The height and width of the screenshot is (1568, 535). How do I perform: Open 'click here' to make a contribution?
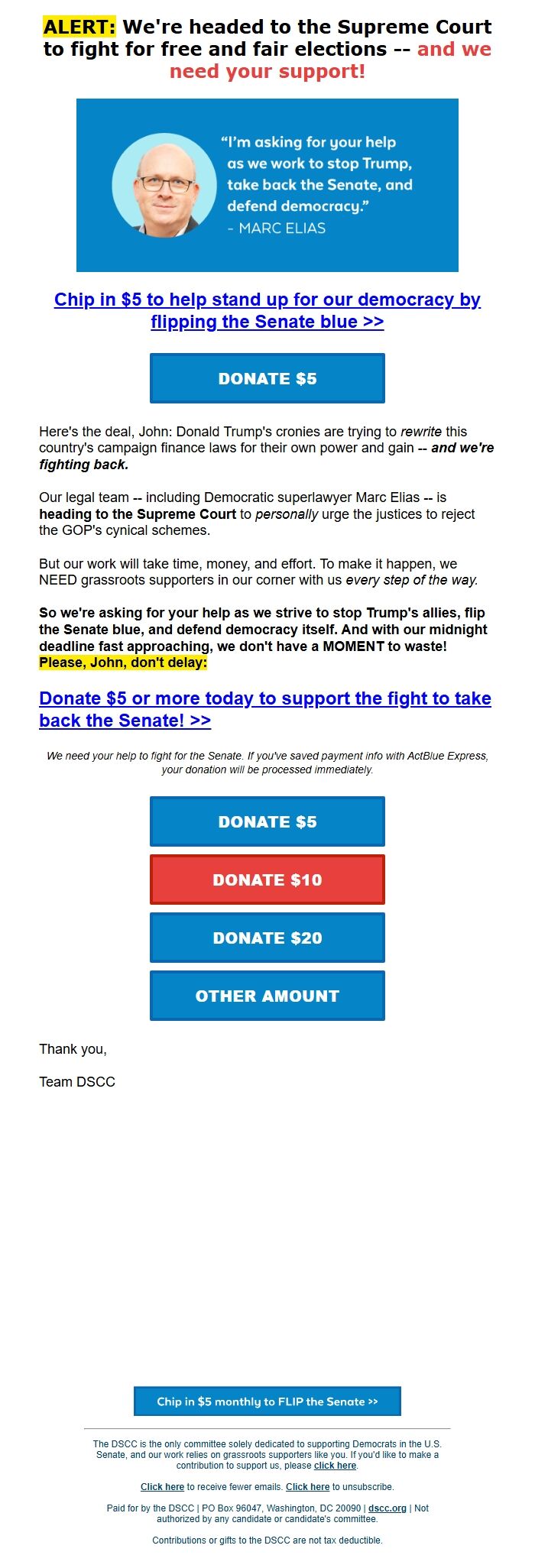335,1466
